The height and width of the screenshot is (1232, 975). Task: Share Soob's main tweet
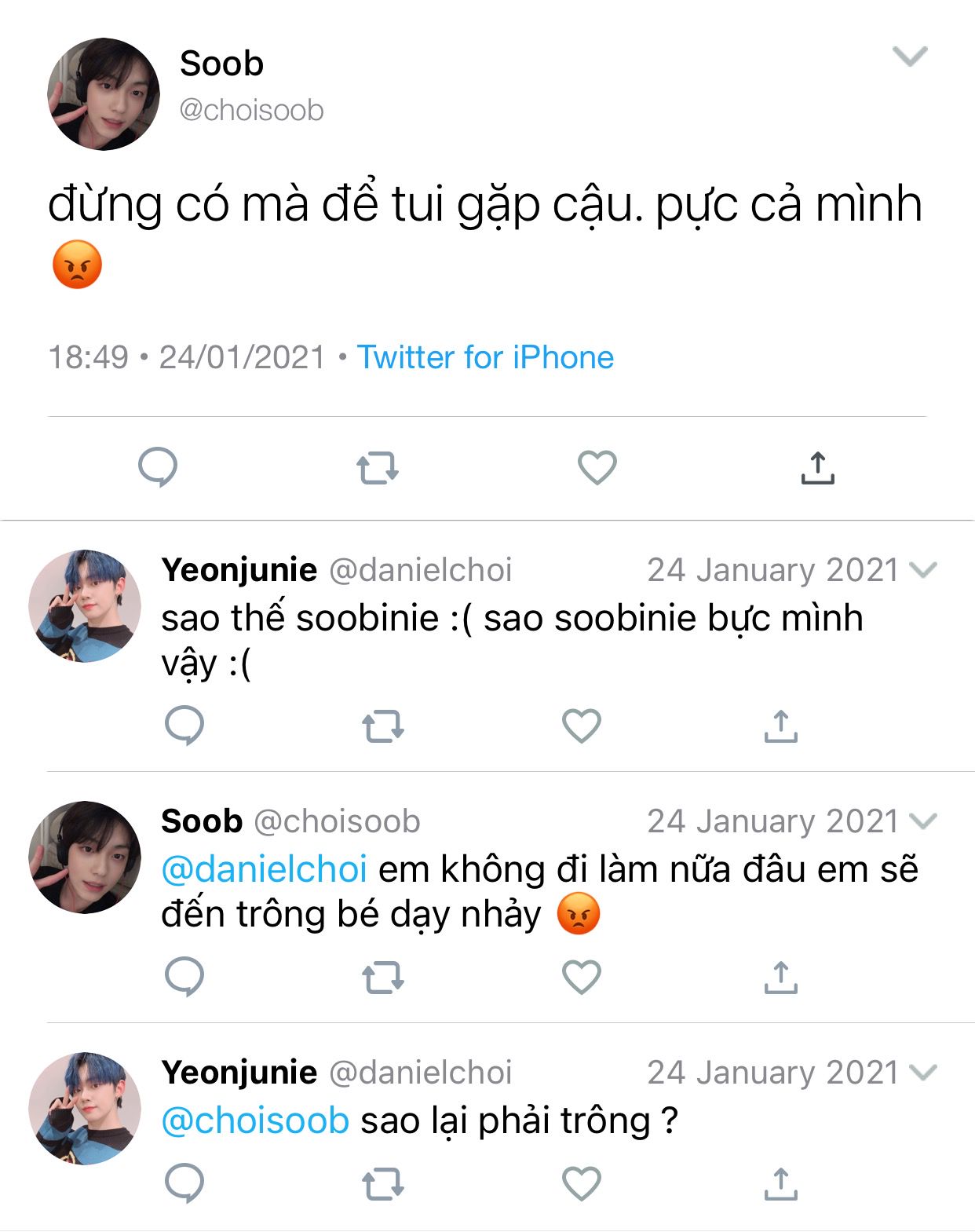(817, 468)
